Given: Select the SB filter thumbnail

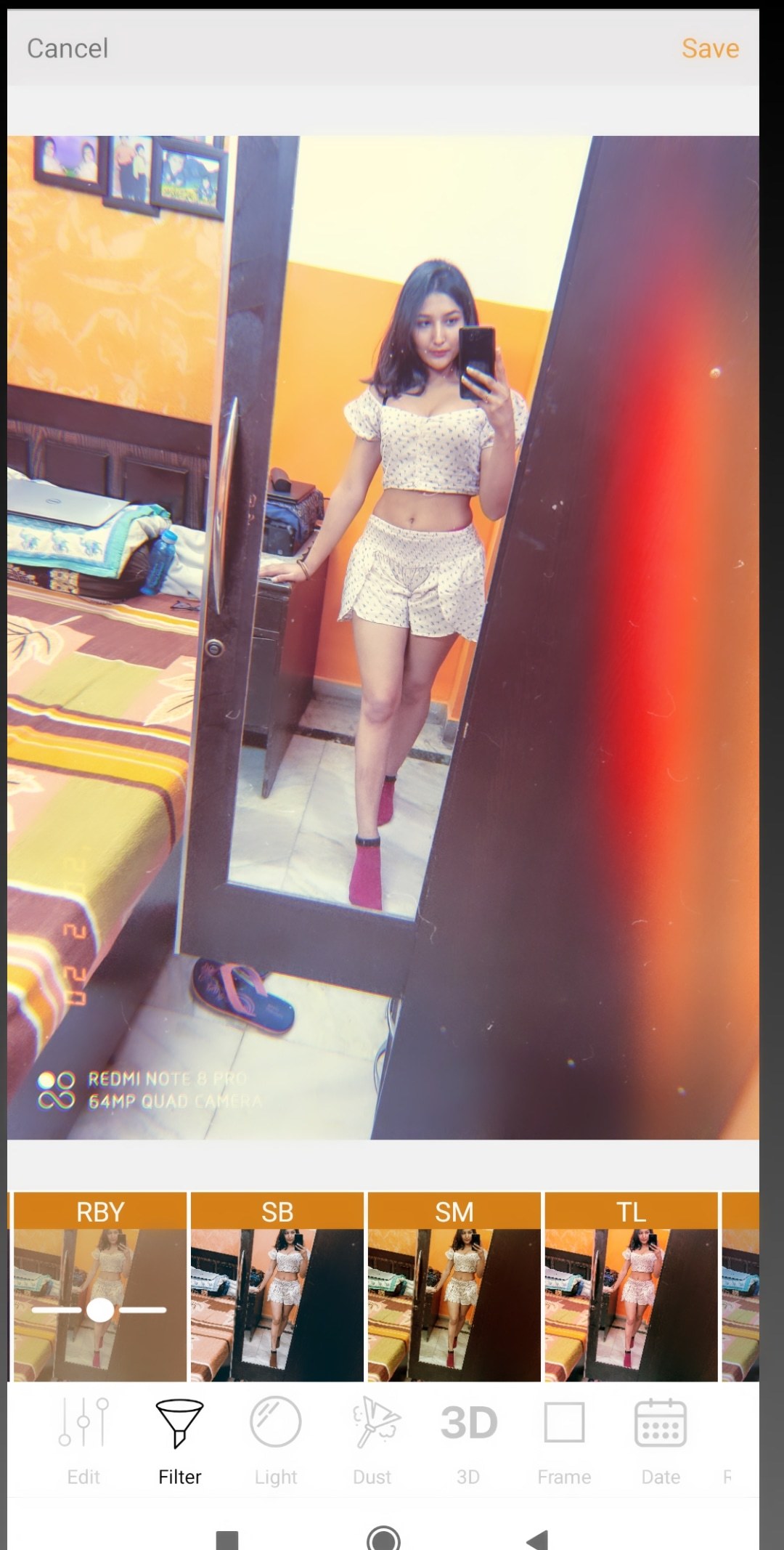Looking at the screenshot, I should click(x=277, y=1288).
